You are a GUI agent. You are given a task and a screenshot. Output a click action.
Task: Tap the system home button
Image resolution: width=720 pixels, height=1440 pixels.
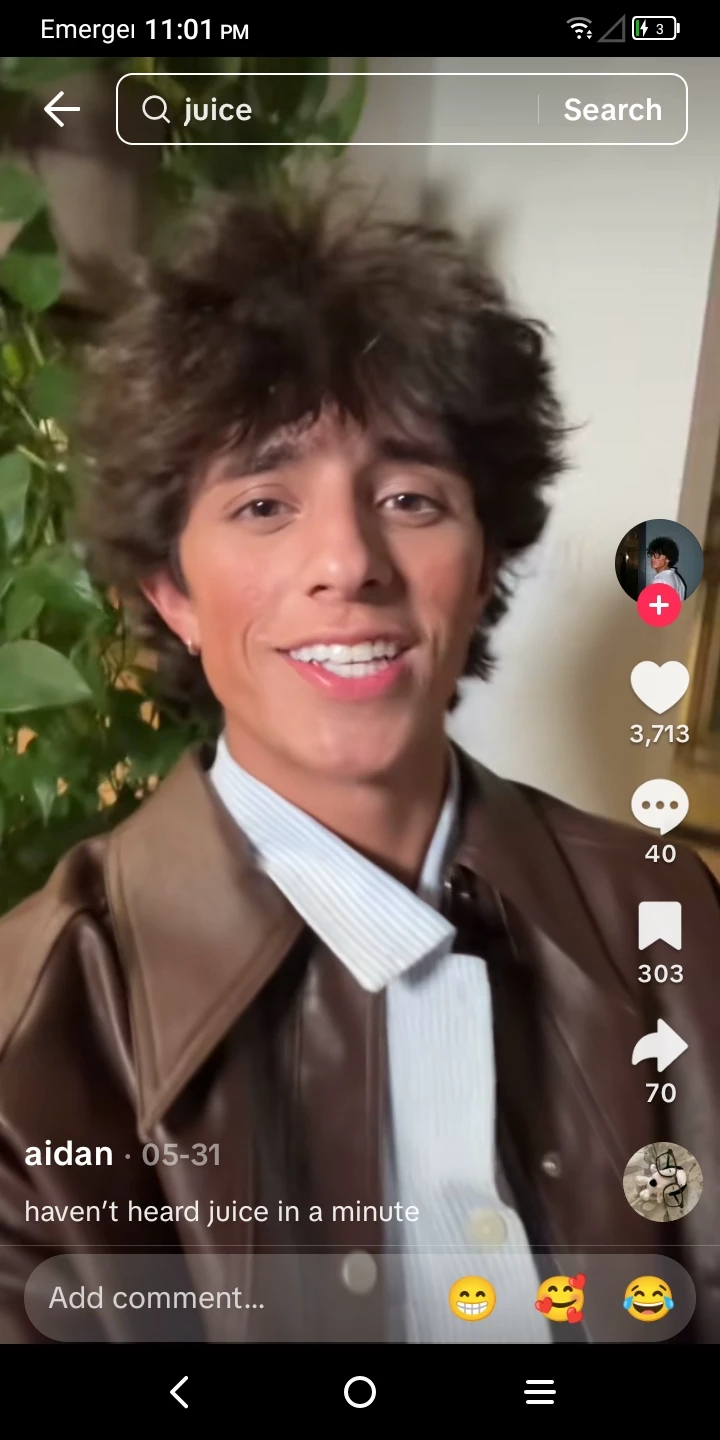(x=360, y=1392)
